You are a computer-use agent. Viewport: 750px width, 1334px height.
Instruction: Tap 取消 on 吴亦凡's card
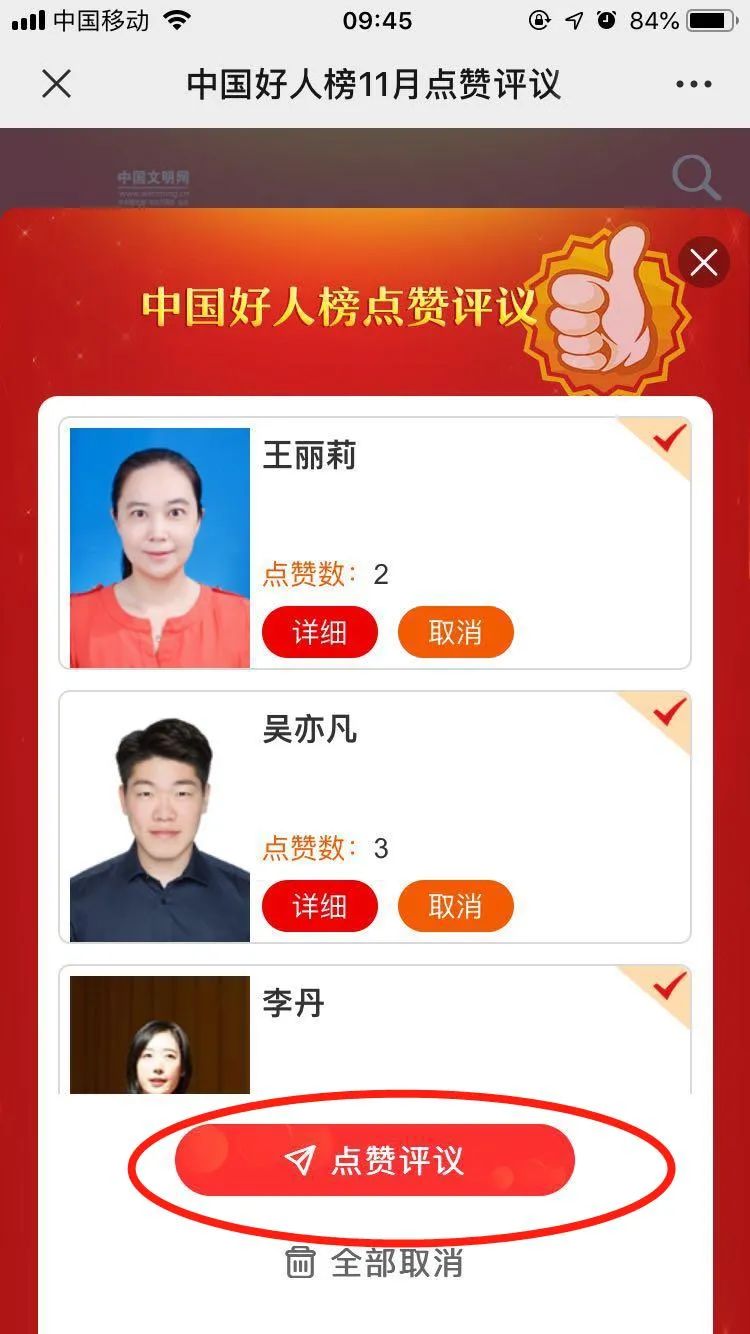point(456,906)
